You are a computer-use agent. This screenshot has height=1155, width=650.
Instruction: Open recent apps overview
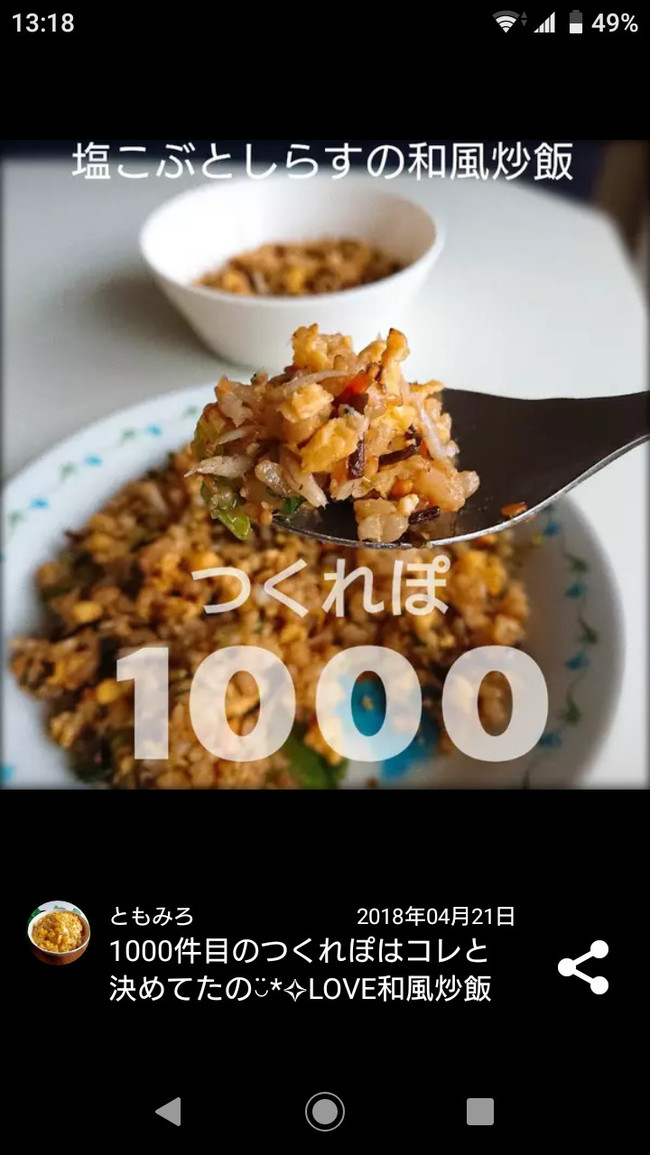tap(480, 1111)
